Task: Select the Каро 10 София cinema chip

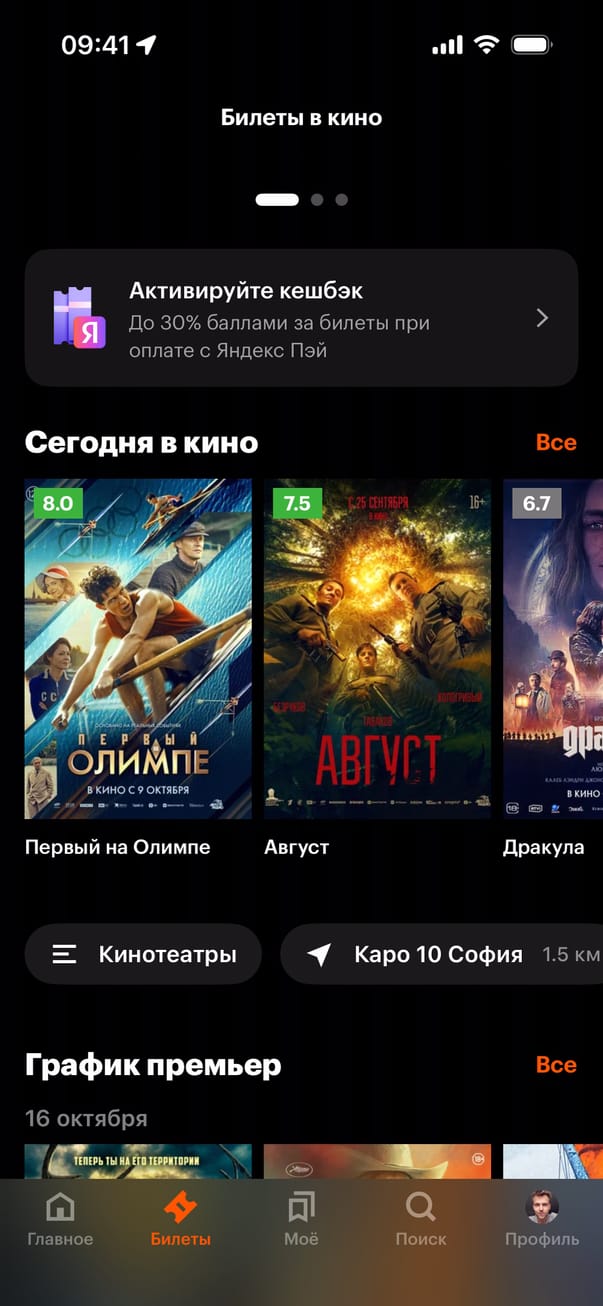Action: (441, 954)
